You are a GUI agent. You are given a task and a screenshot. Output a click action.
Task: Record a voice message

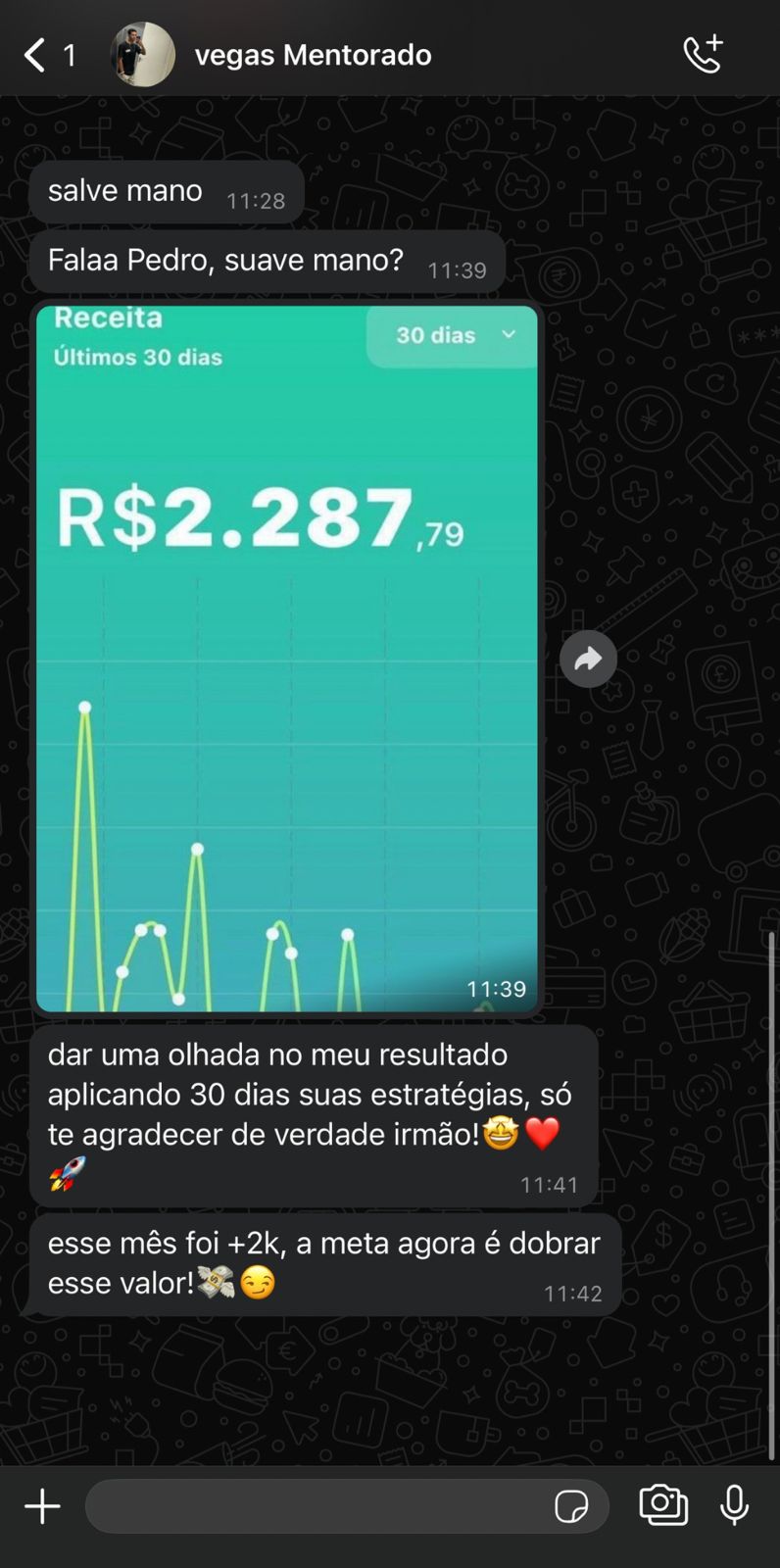734,1505
